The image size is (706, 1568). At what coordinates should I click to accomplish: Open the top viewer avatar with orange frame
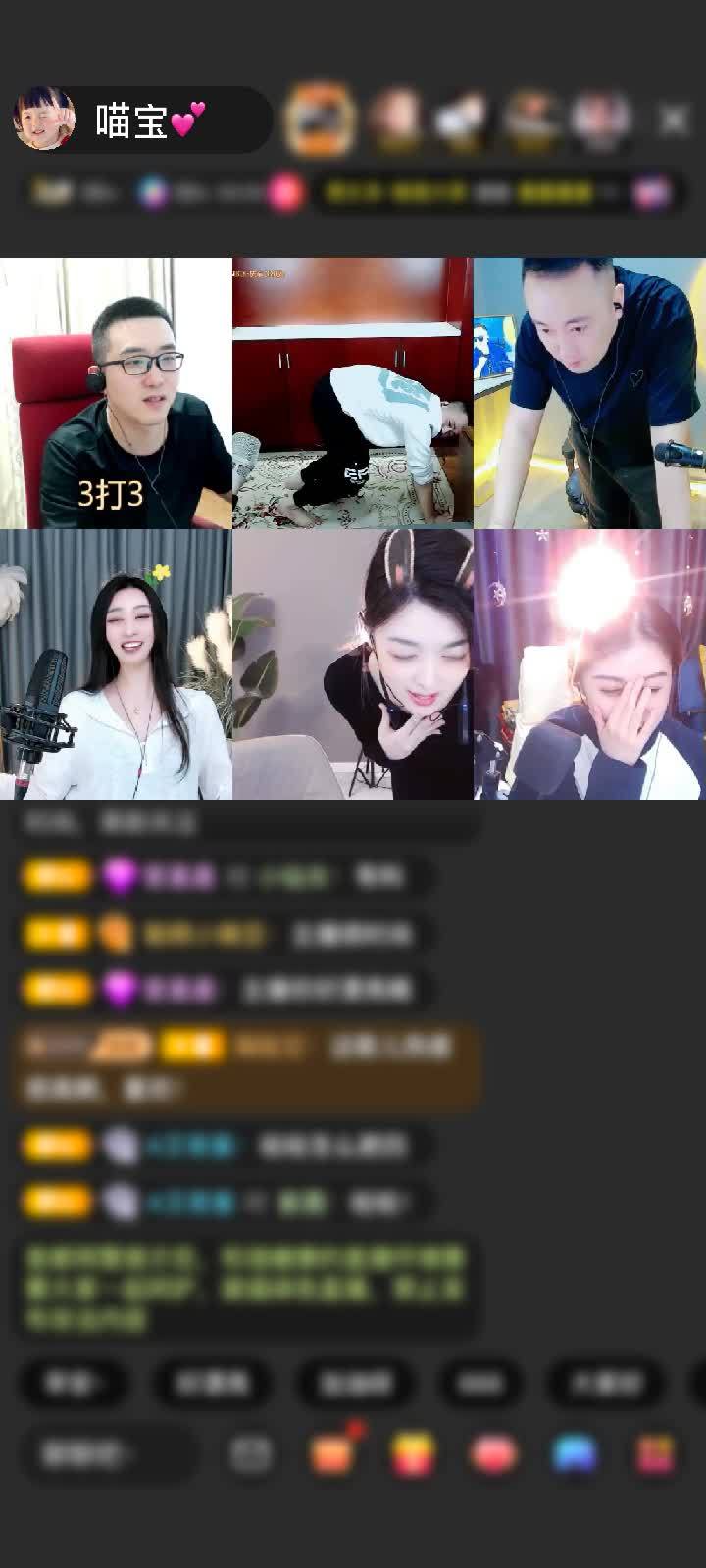pyautogui.click(x=320, y=120)
